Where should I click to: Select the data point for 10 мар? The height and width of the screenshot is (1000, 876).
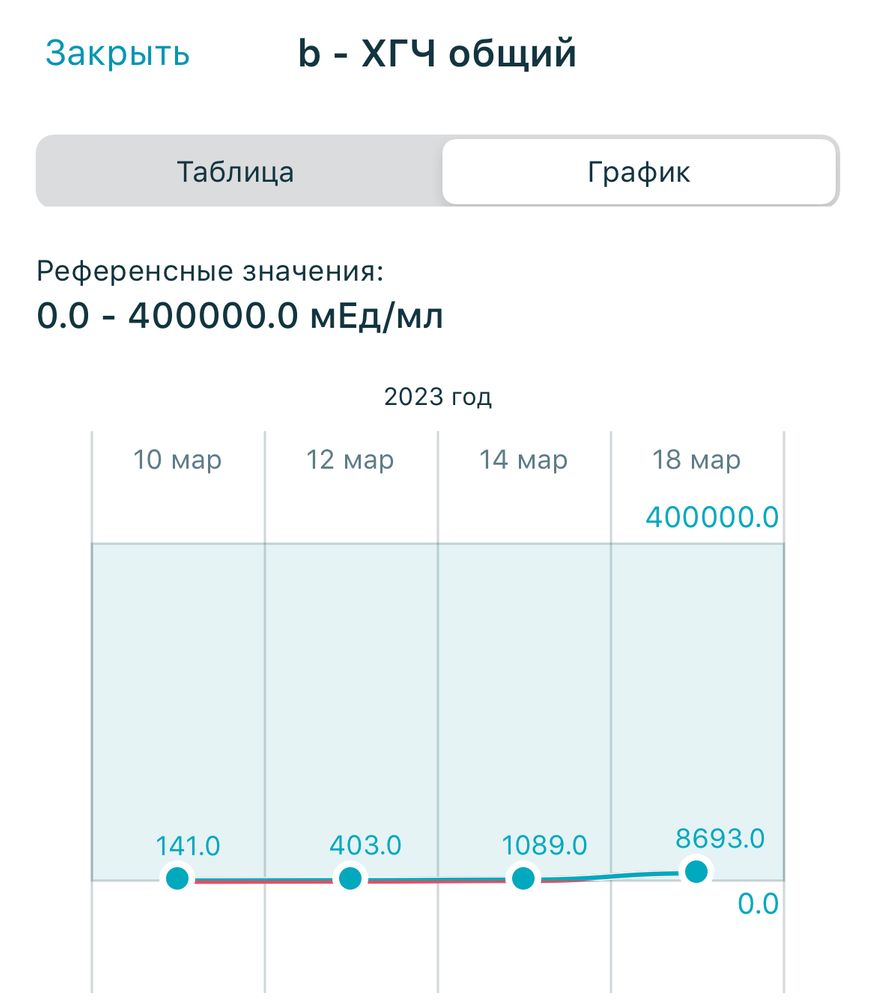point(177,880)
